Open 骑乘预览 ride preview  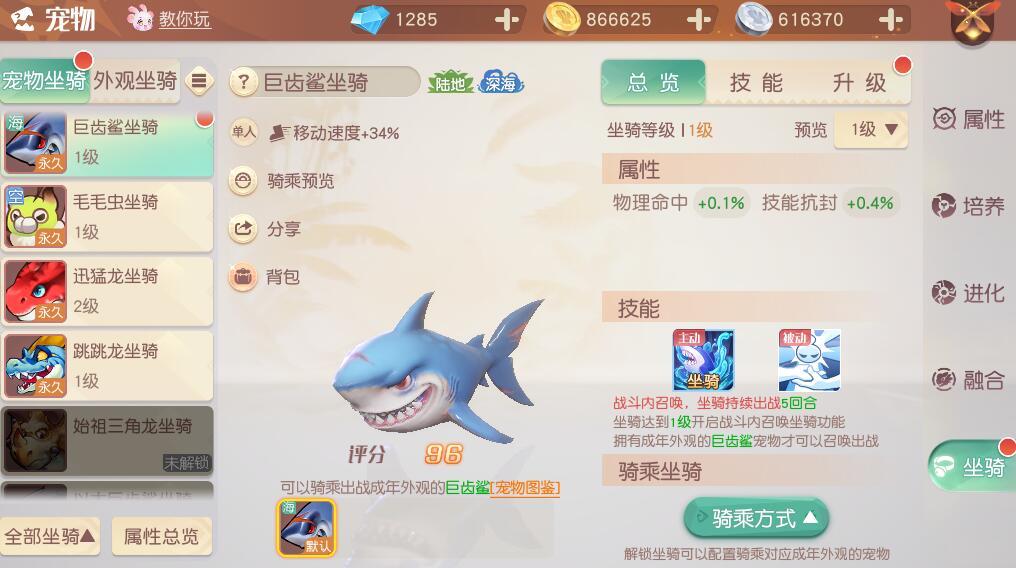(300, 181)
